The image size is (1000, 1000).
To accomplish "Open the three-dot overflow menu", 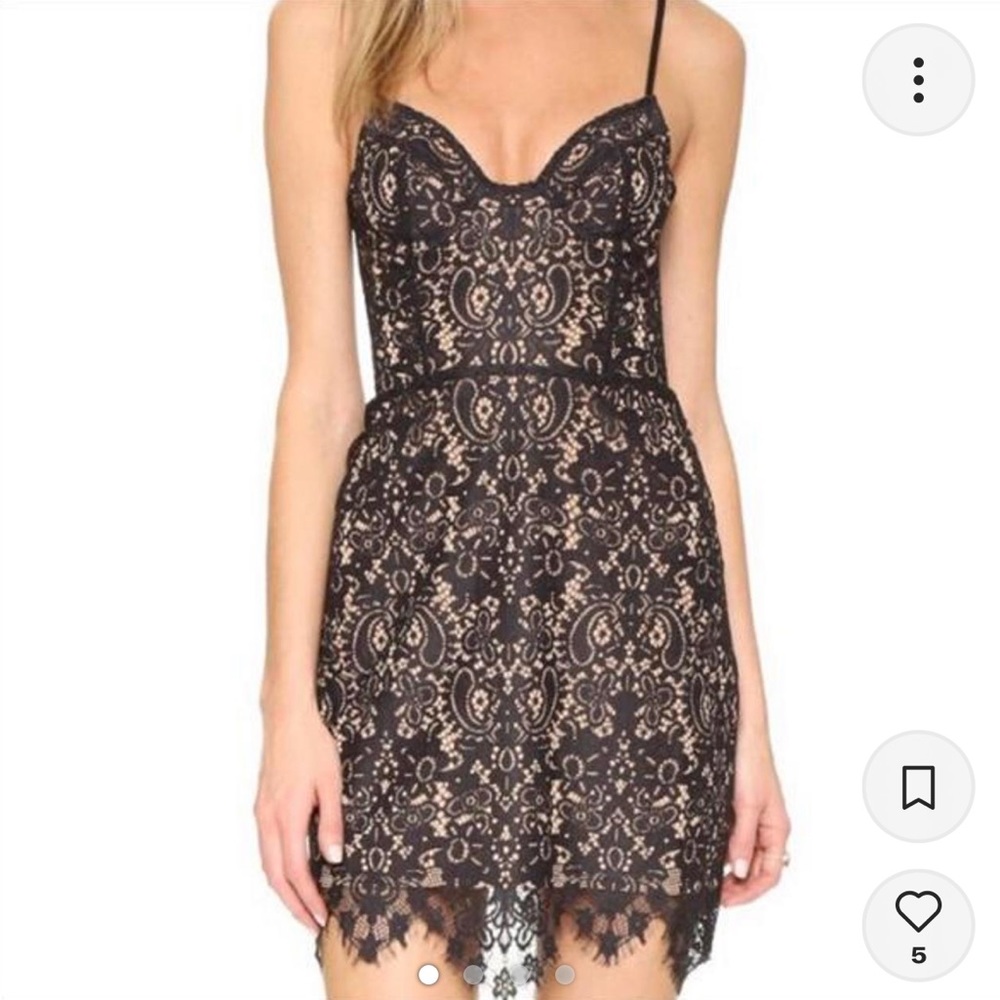I will [x=918, y=80].
